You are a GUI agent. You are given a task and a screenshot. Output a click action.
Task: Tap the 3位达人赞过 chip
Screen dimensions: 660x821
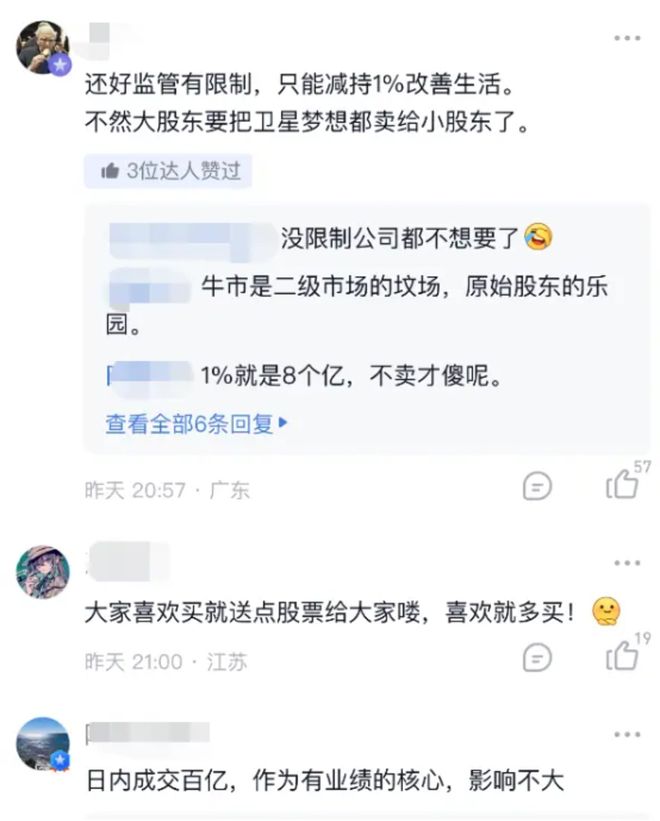(x=170, y=171)
